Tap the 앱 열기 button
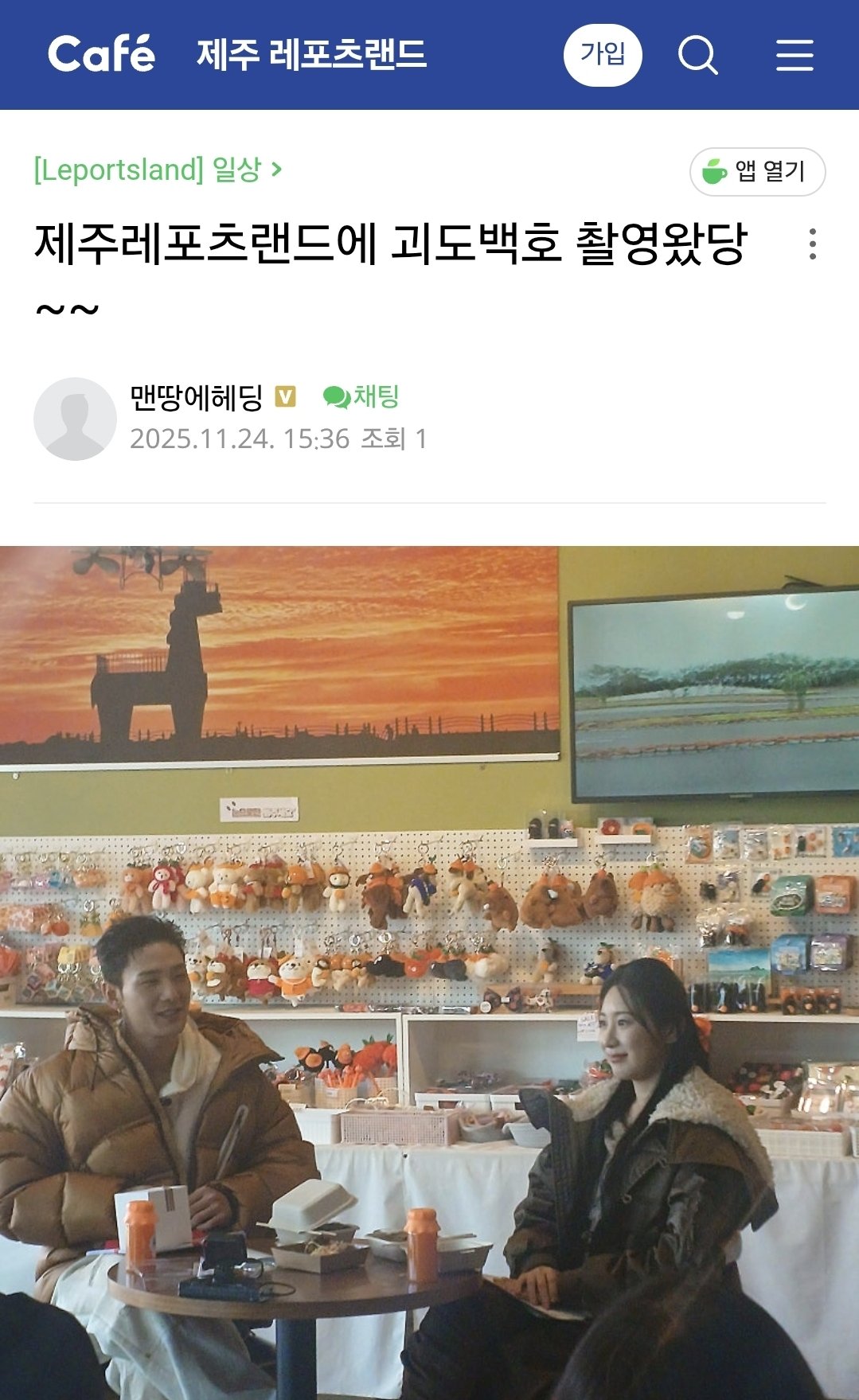The height and width of the screenshot is (1400, 859). [x=757, y=171]
